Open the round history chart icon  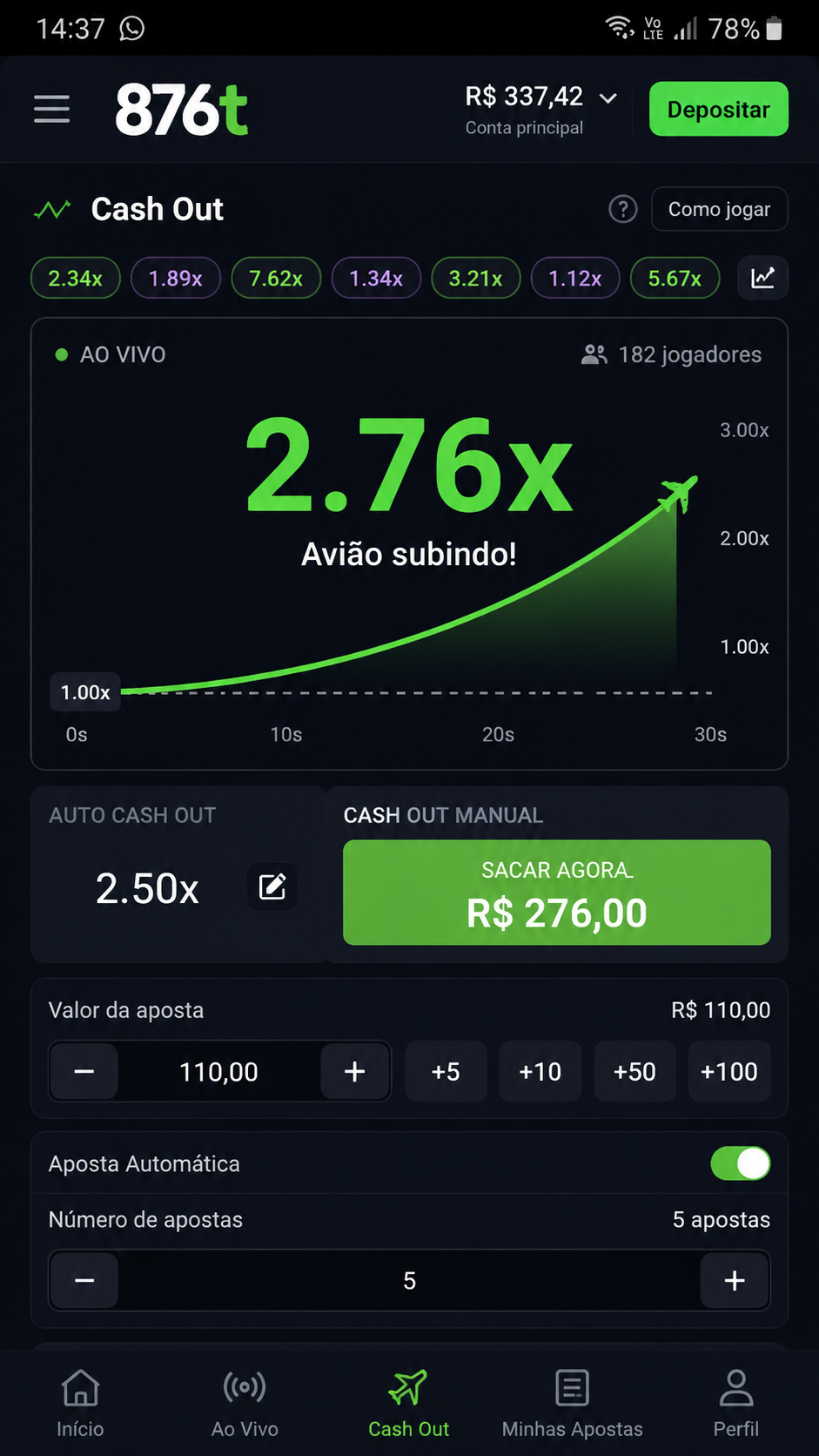(x=763, y=278)
